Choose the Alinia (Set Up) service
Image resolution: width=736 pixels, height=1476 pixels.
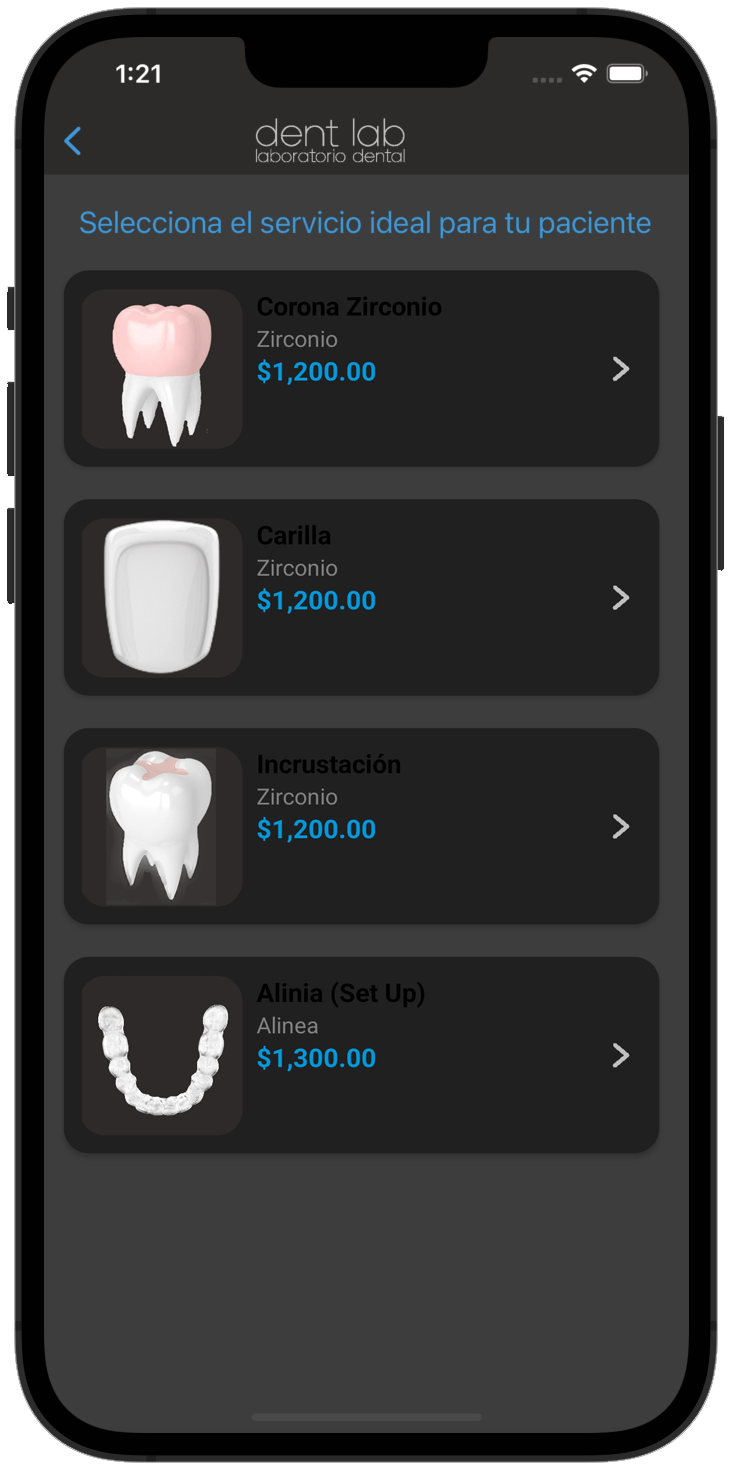coord(361,1055)
